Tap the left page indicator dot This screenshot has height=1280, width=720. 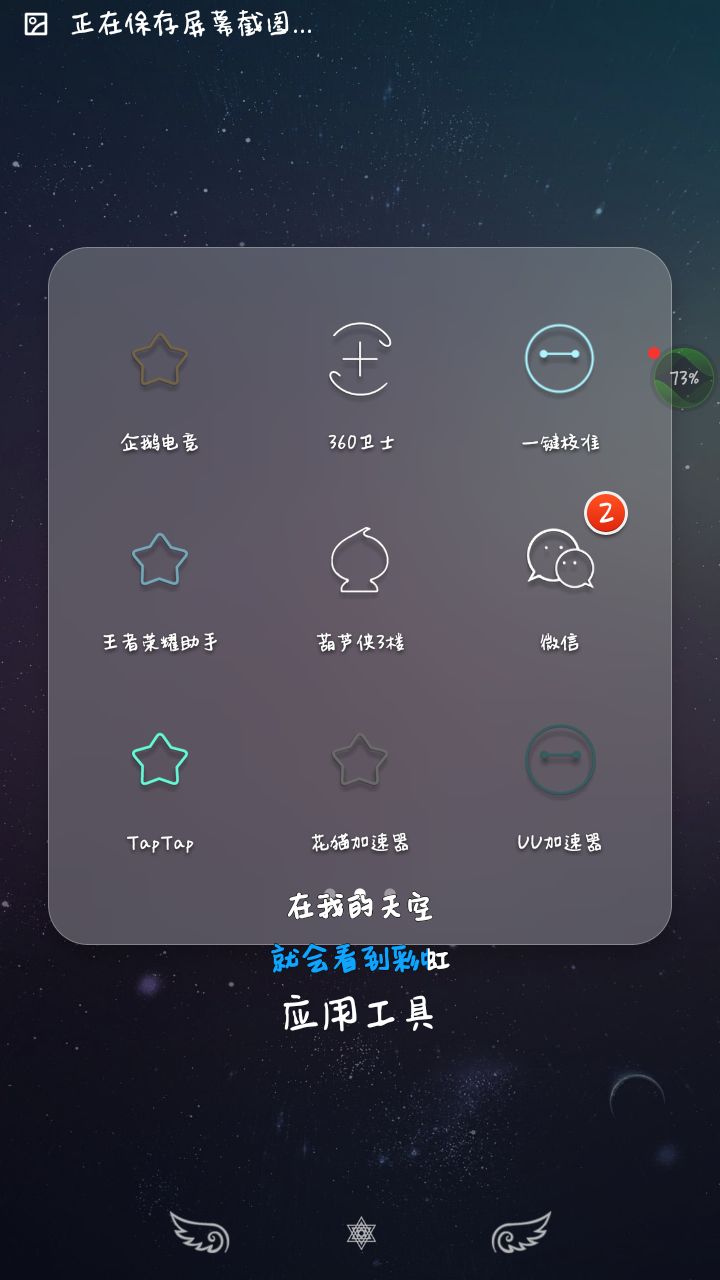click(330, 890)
